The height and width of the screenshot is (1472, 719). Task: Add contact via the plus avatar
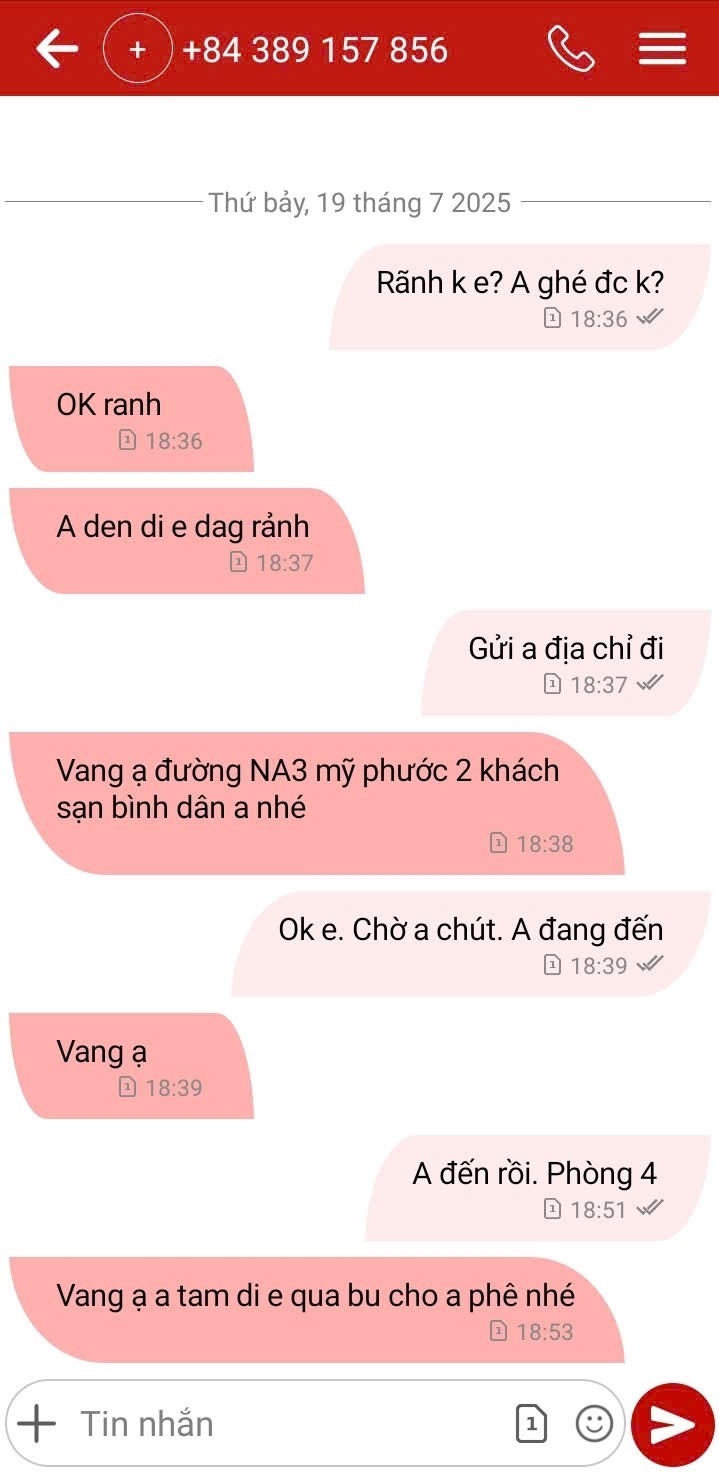coord(138,49)
